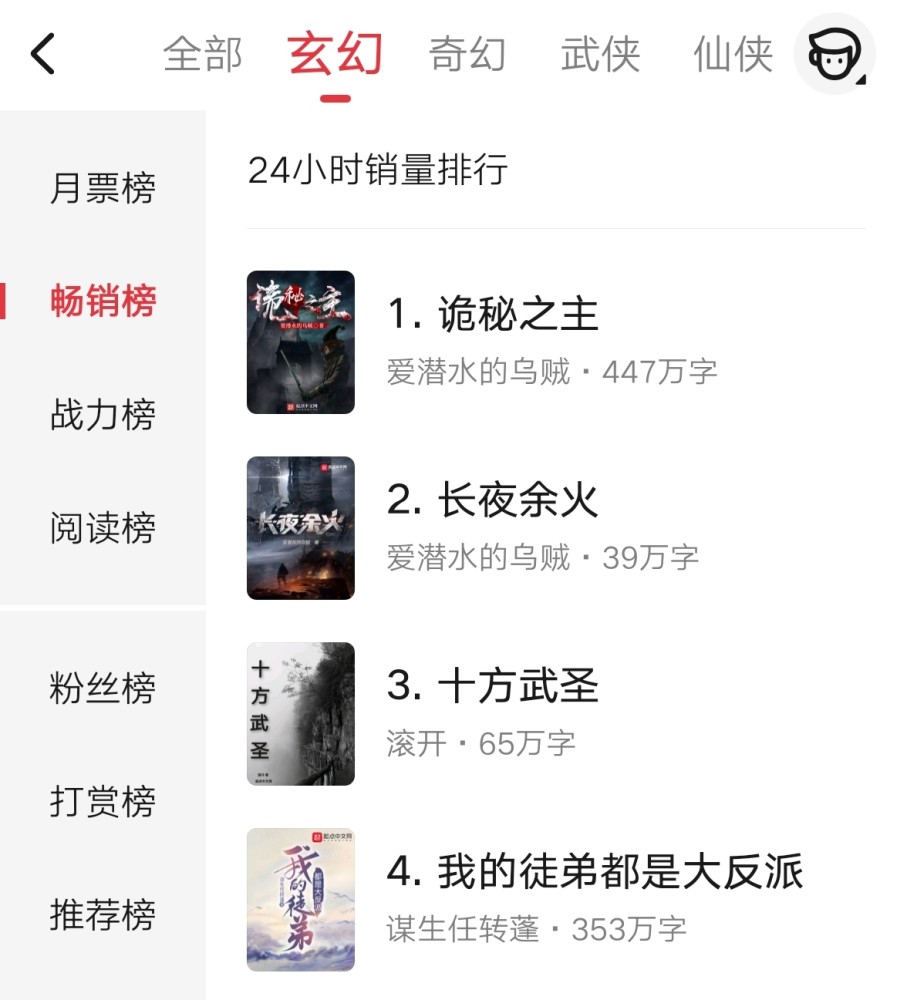Open the 月票榜 ranking list
Screen dimensions: 907x1000
click(x=103, y=188)
